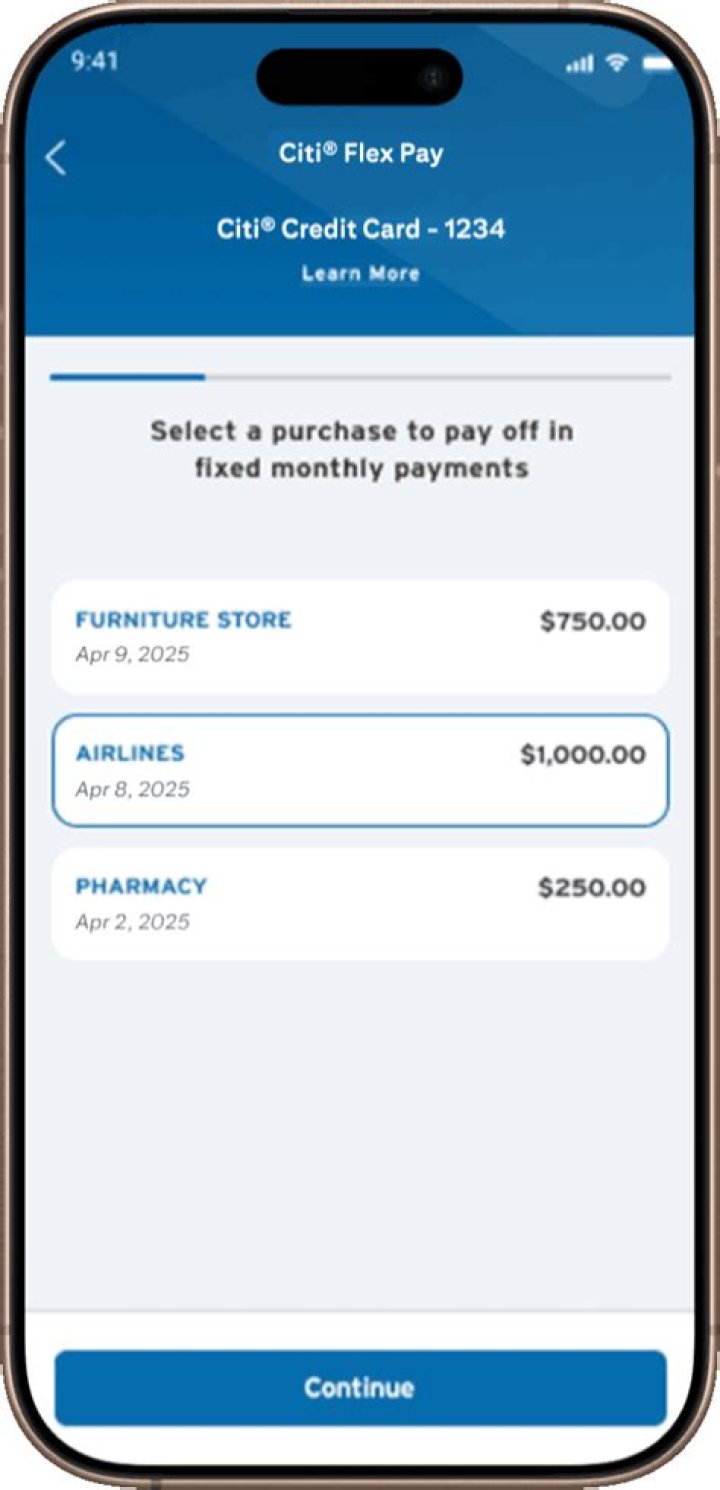
Task: Tap the Apr 8, 2025 date
Action: pyautogui.click(x=134, y=789)
